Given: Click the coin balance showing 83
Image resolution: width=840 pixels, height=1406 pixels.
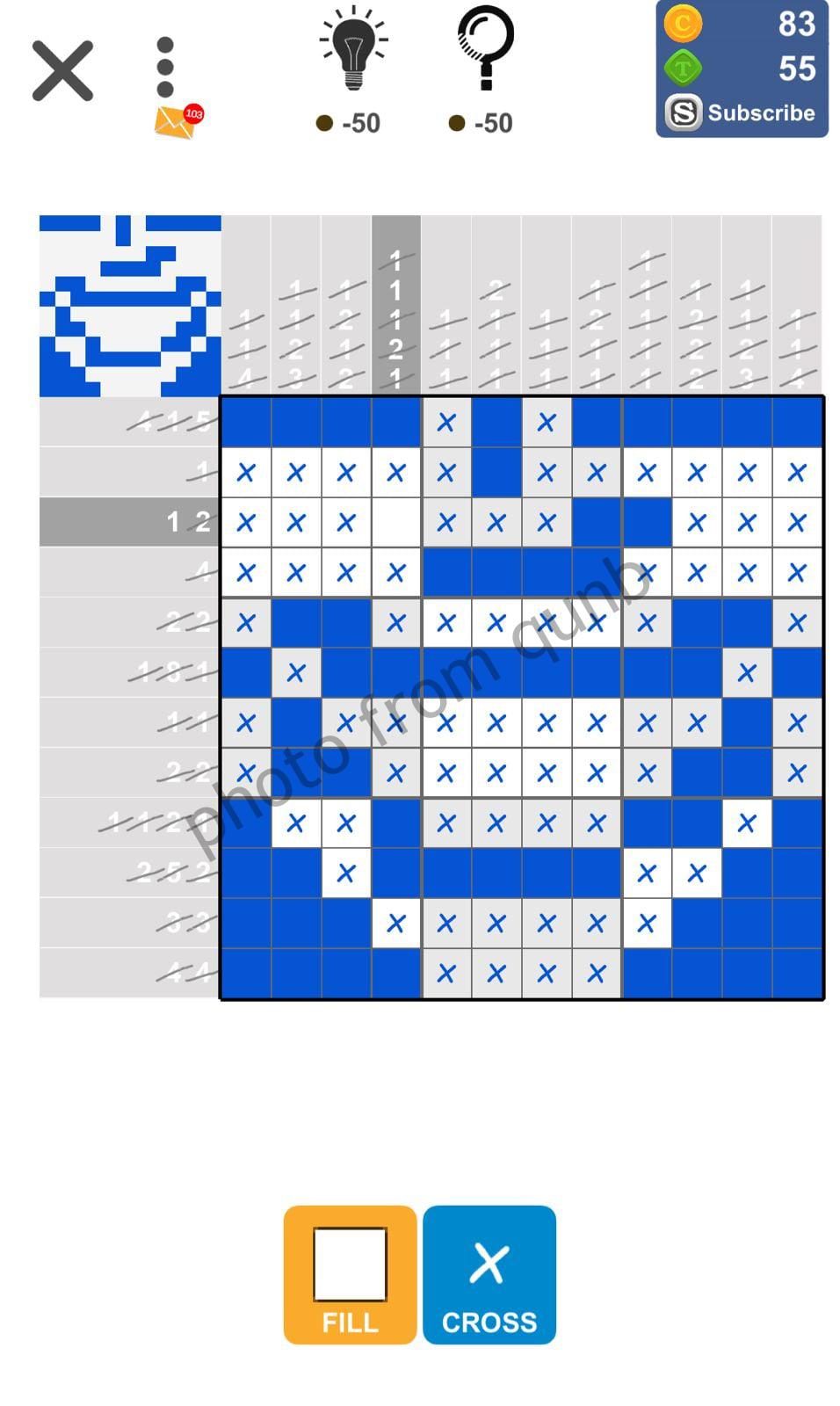Looking at the screenshot, I should click(x=796, y=26).
